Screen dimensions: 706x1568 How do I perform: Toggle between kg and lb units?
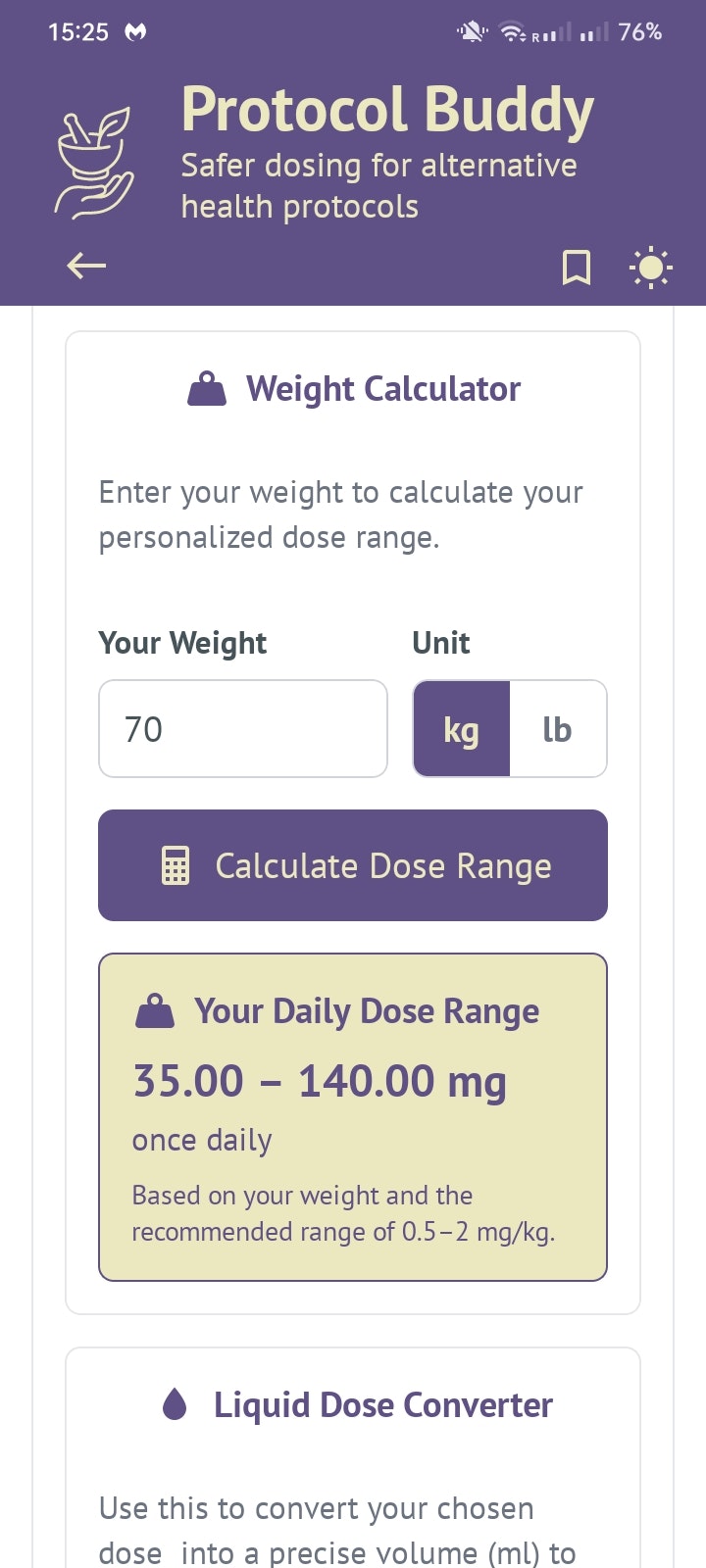click(510, 729)
